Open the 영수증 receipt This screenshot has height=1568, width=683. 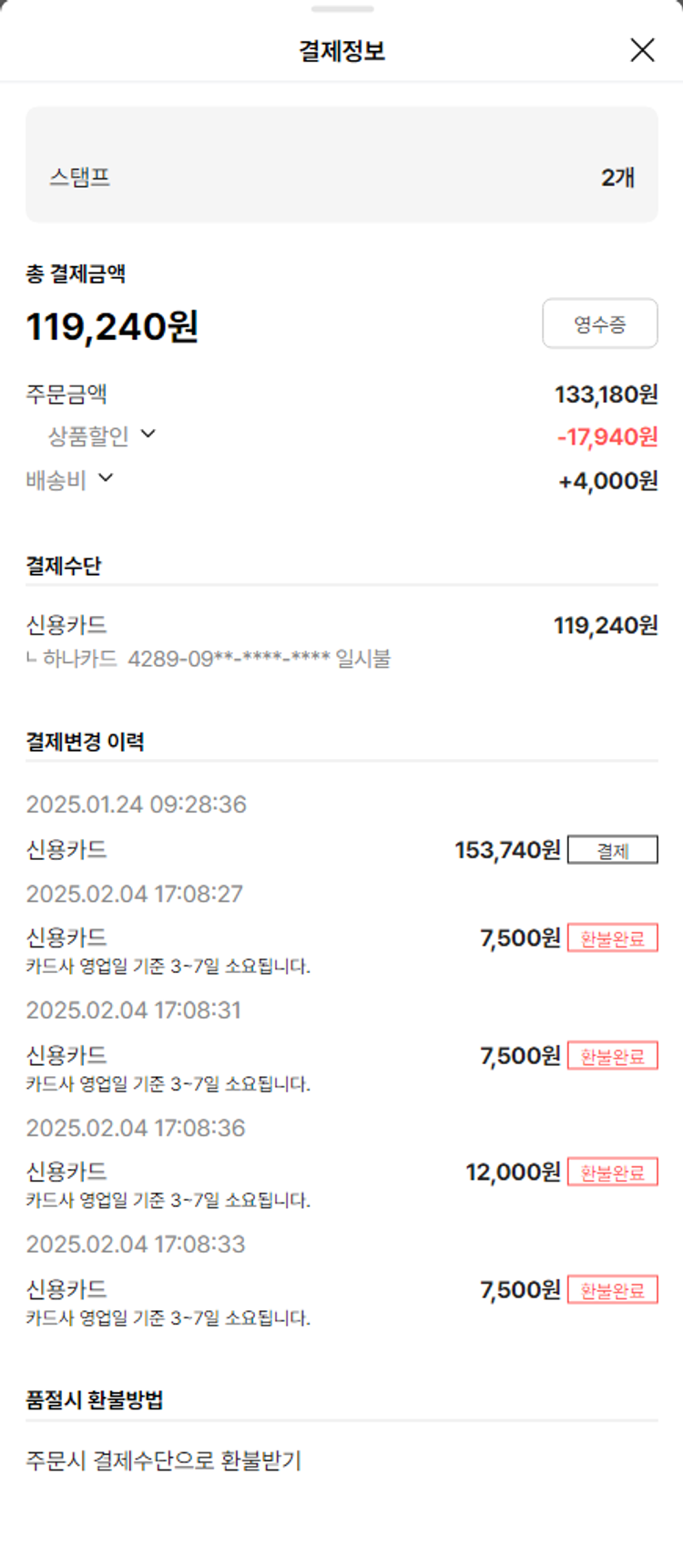[x=599, y=323]
